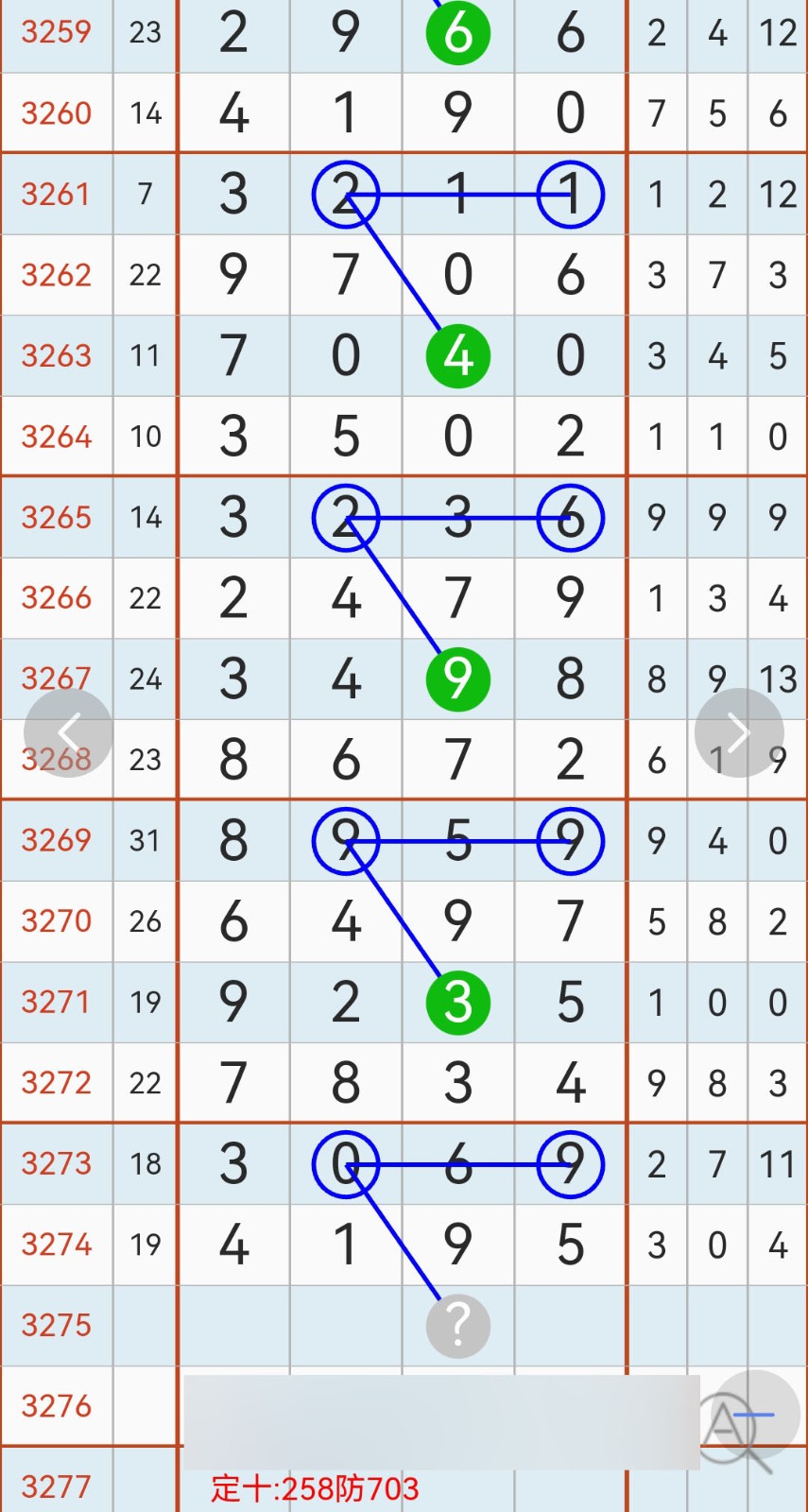Select the blue circled 1 in row 3261
Viewport: 808px width, 1512px height.
[570, 195]
